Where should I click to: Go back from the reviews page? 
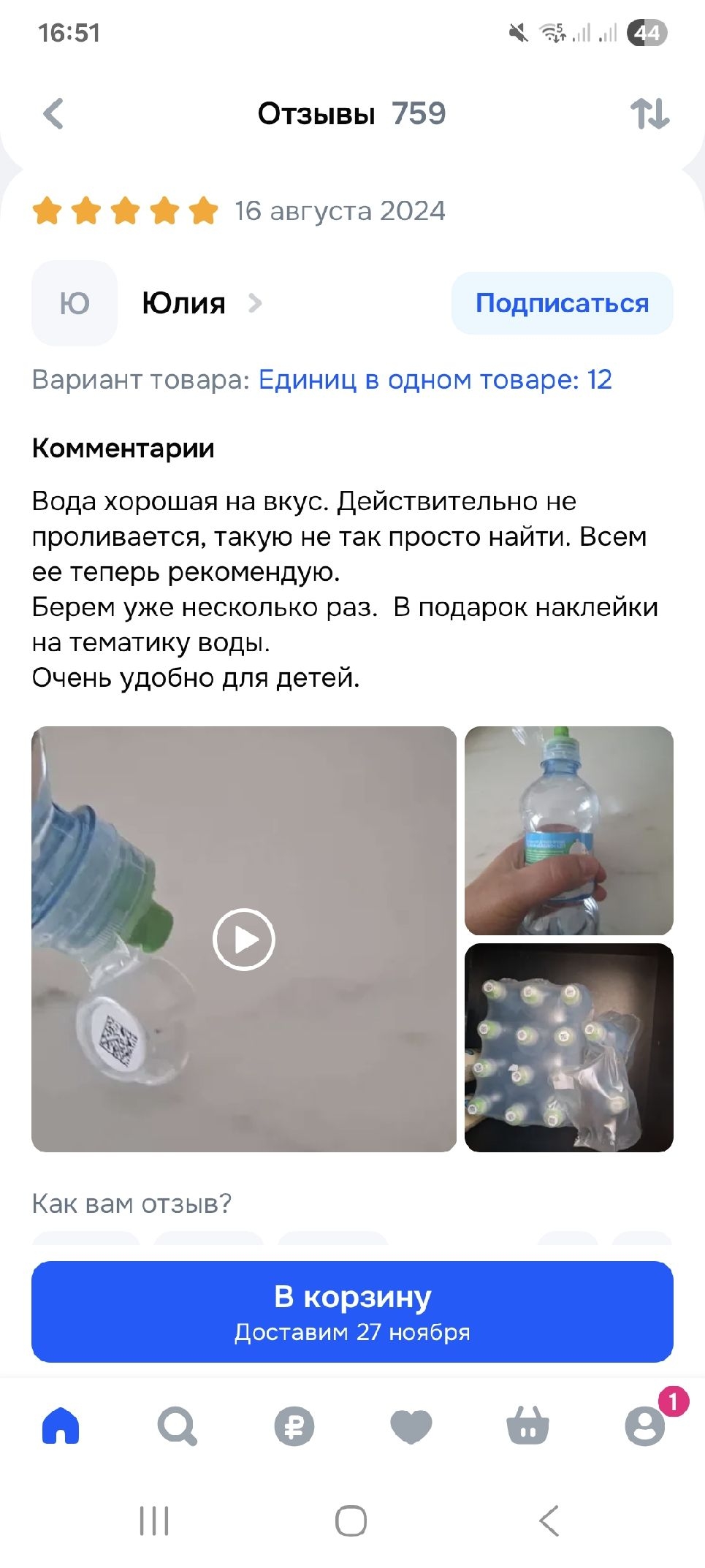pos(53,114)
